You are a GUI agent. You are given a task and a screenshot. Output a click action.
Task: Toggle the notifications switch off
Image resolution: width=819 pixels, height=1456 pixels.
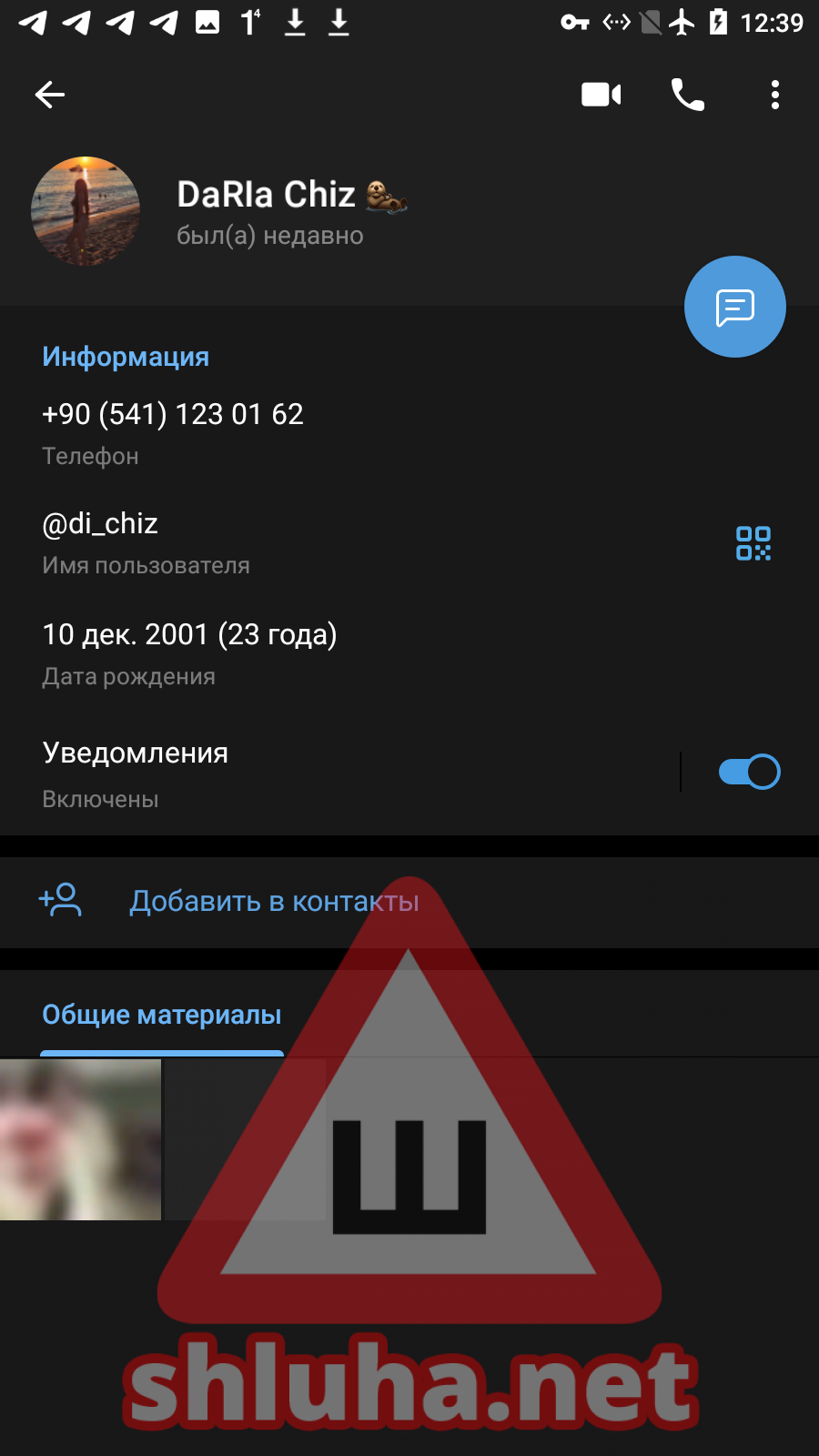click(x=749, y=772)
